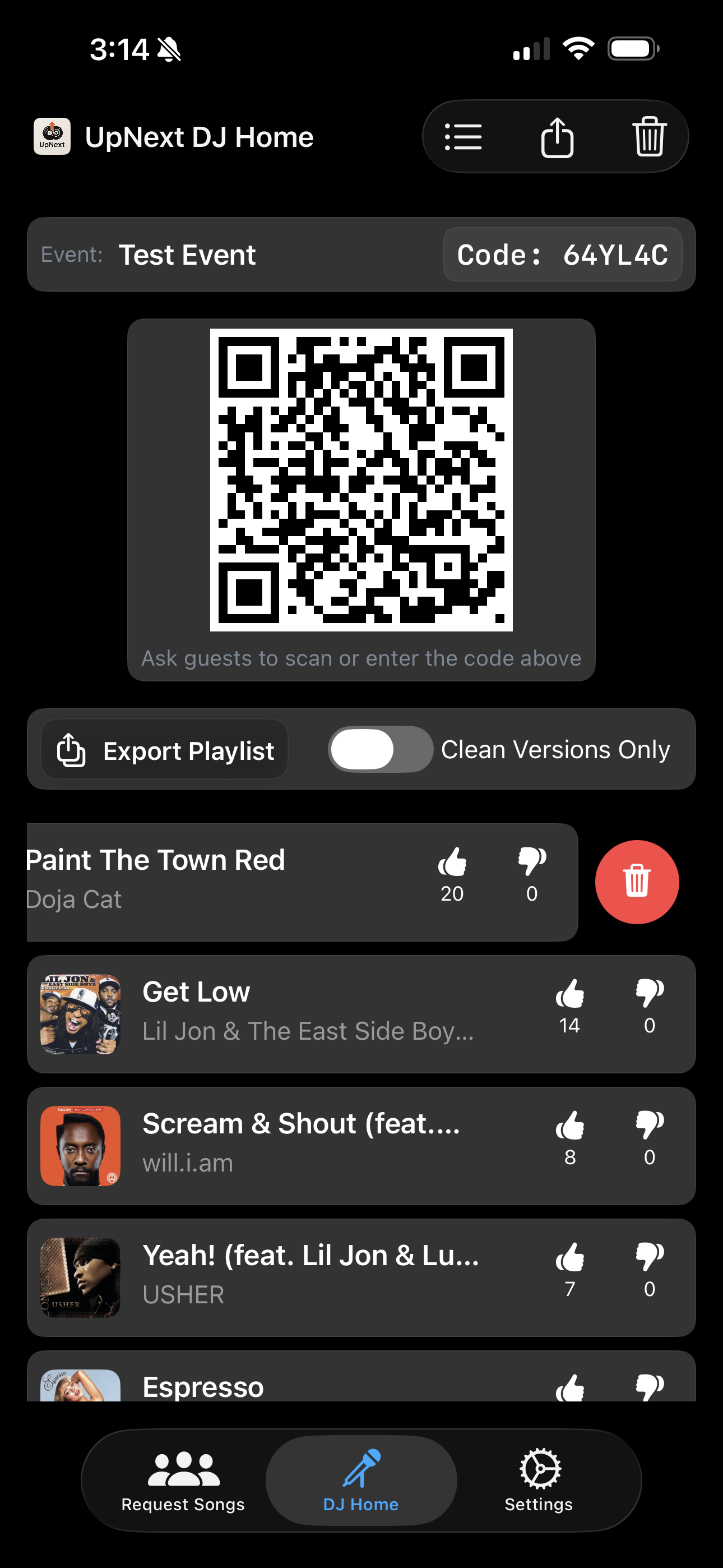Export the playlist
Viewport: 723px width, 1568px height.
(x=165, y=750)
